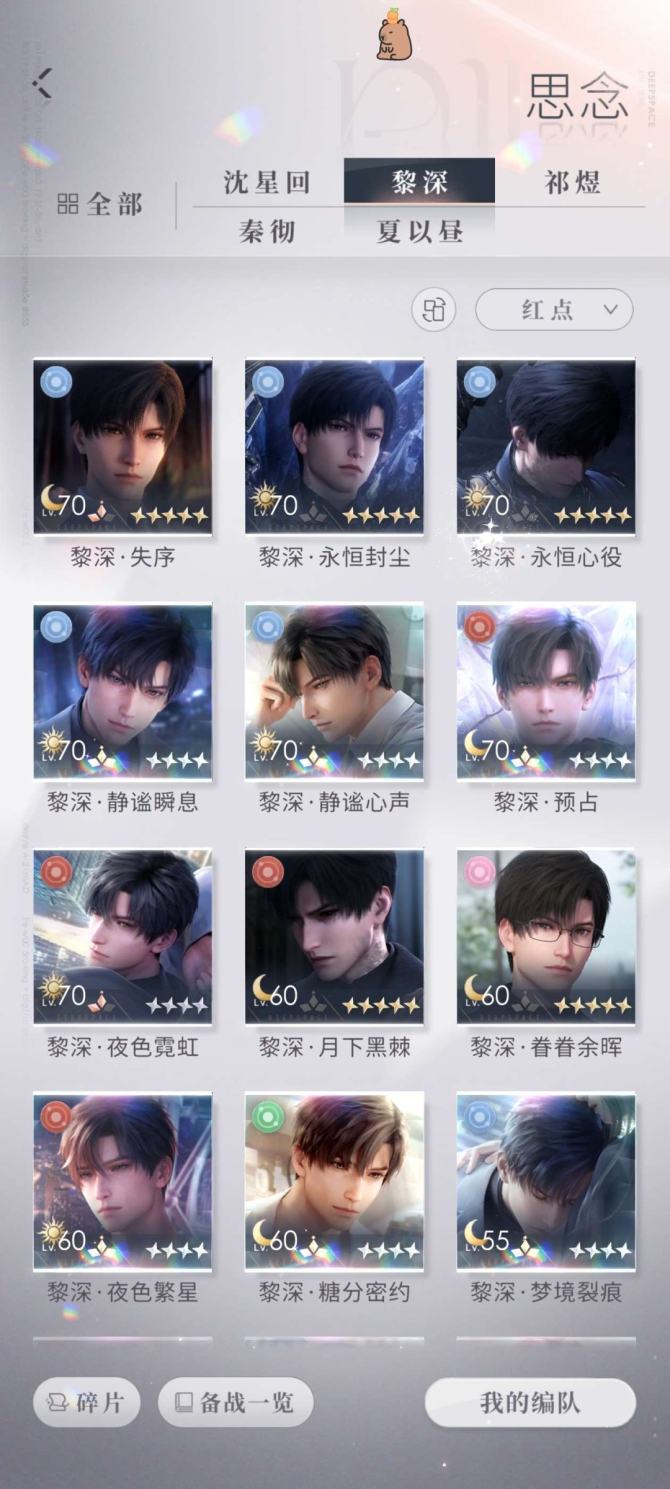This screenshot has height=1489, width=670.
Task: View the 黎深·静谧瞬息 card
Action: click(122, 691)
